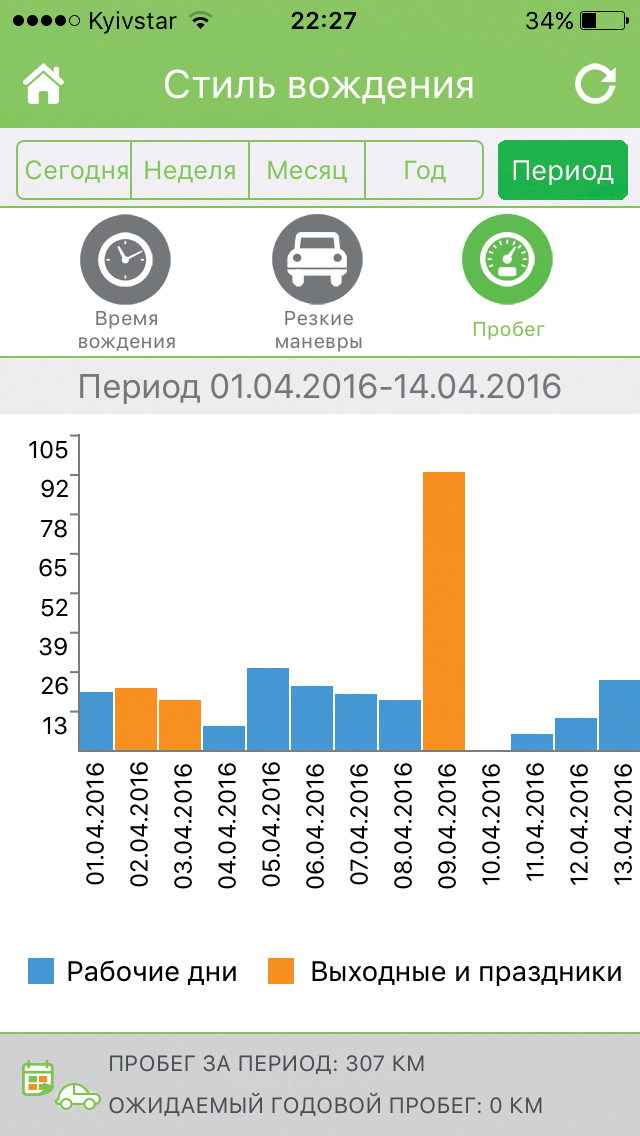This screenshot has height=1136, width=640.
Task: Switch to the Год tab
Action: tap(424, 170)
